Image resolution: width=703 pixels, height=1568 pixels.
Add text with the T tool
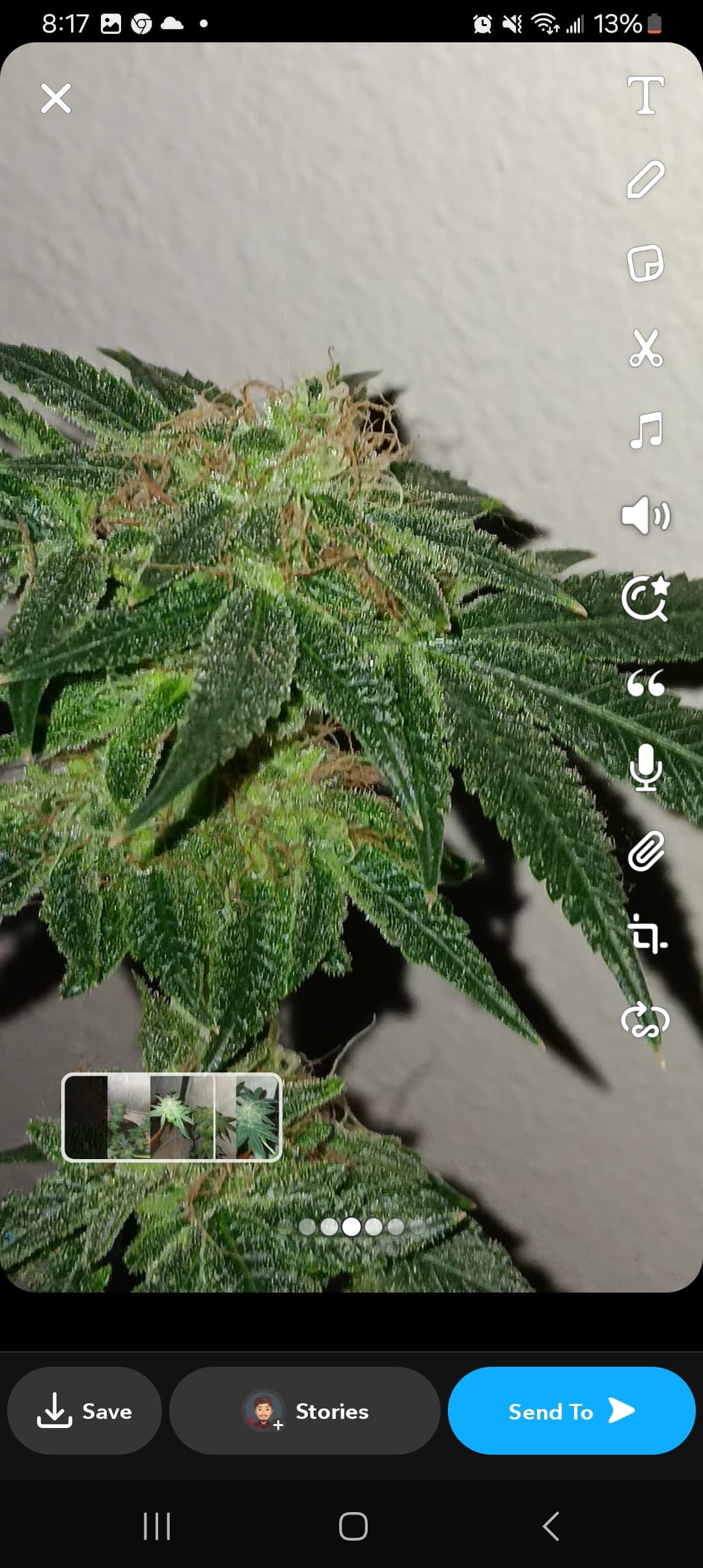(646, 95)
